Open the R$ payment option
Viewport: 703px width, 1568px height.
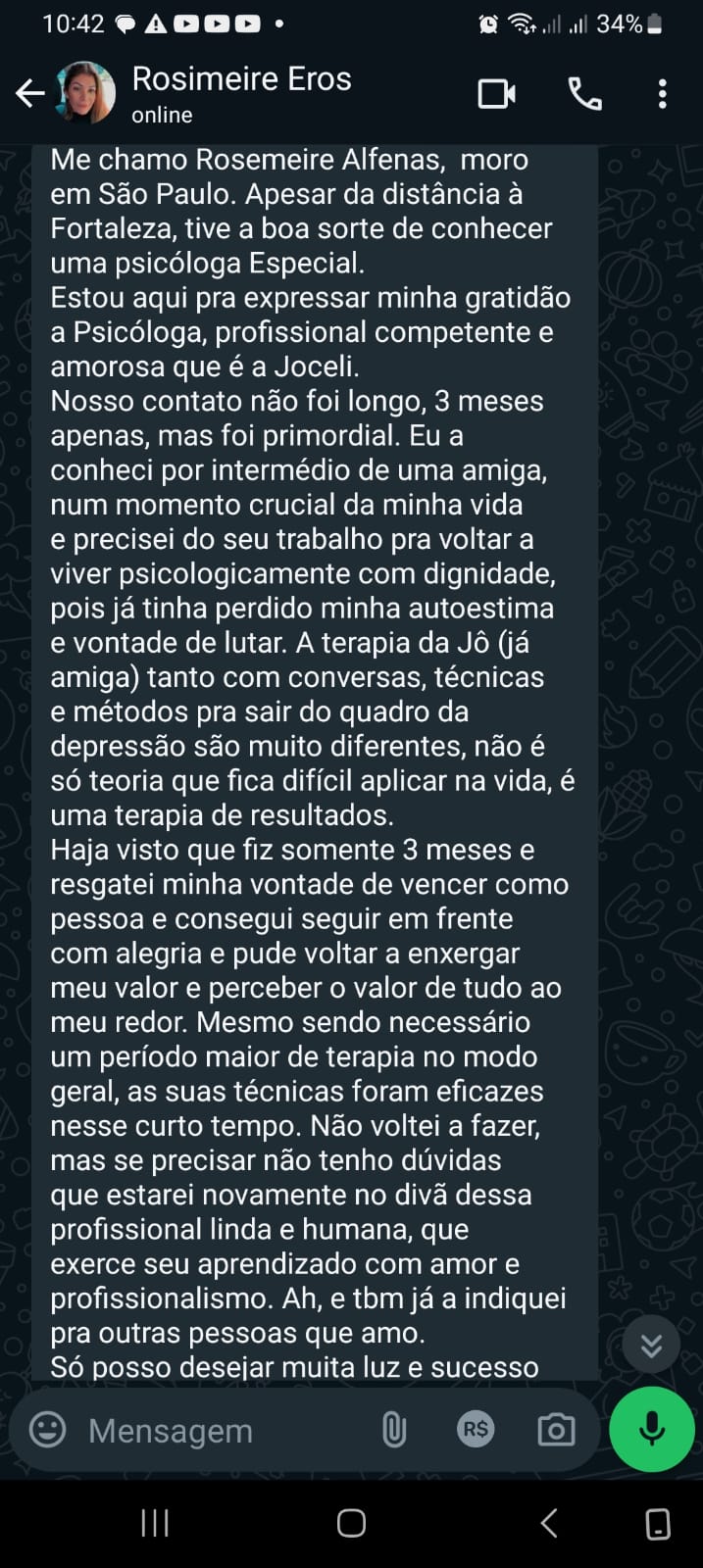click(x=476, y=1430)
